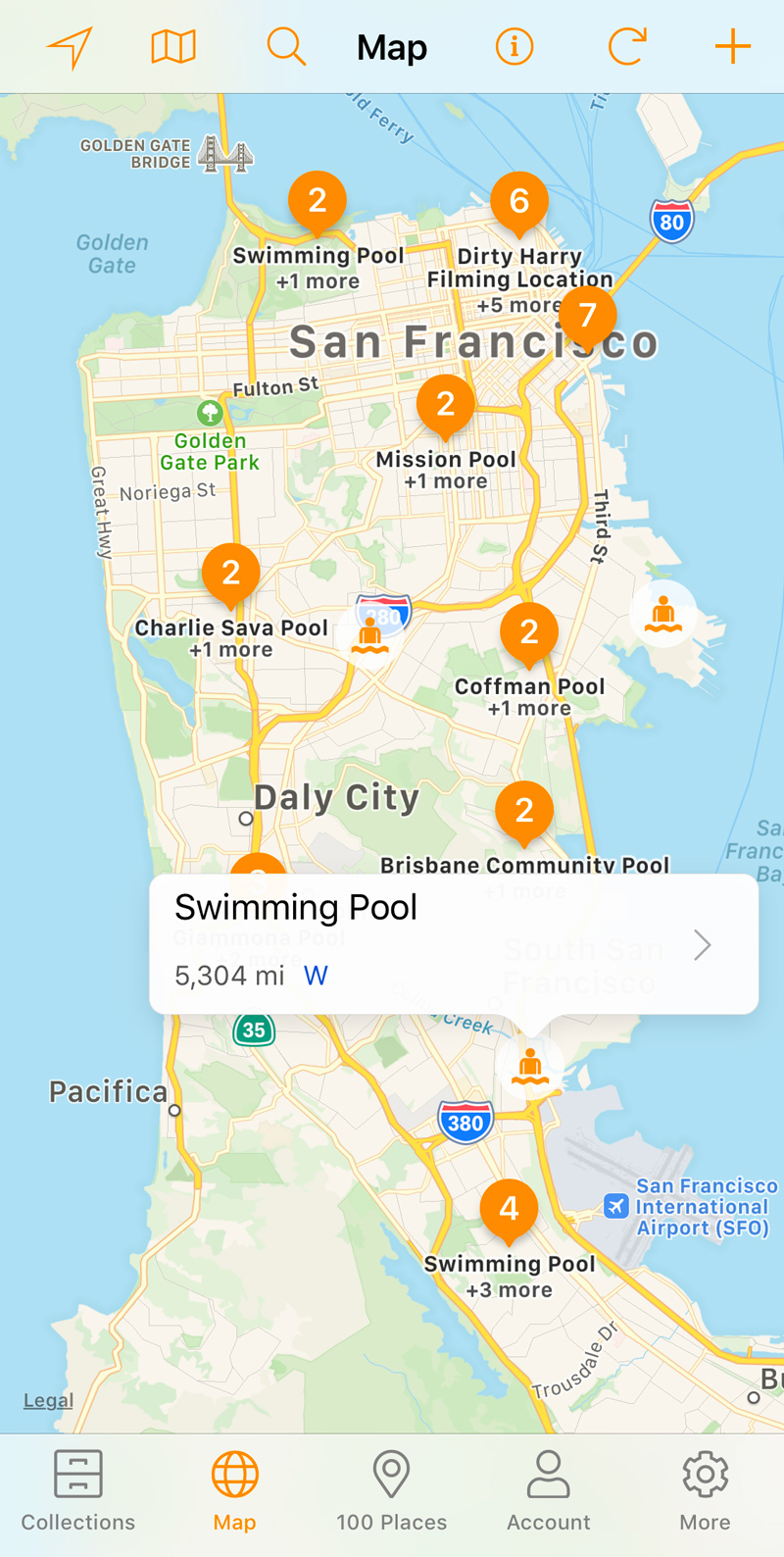Open the info circle icon

click(514, 46)
